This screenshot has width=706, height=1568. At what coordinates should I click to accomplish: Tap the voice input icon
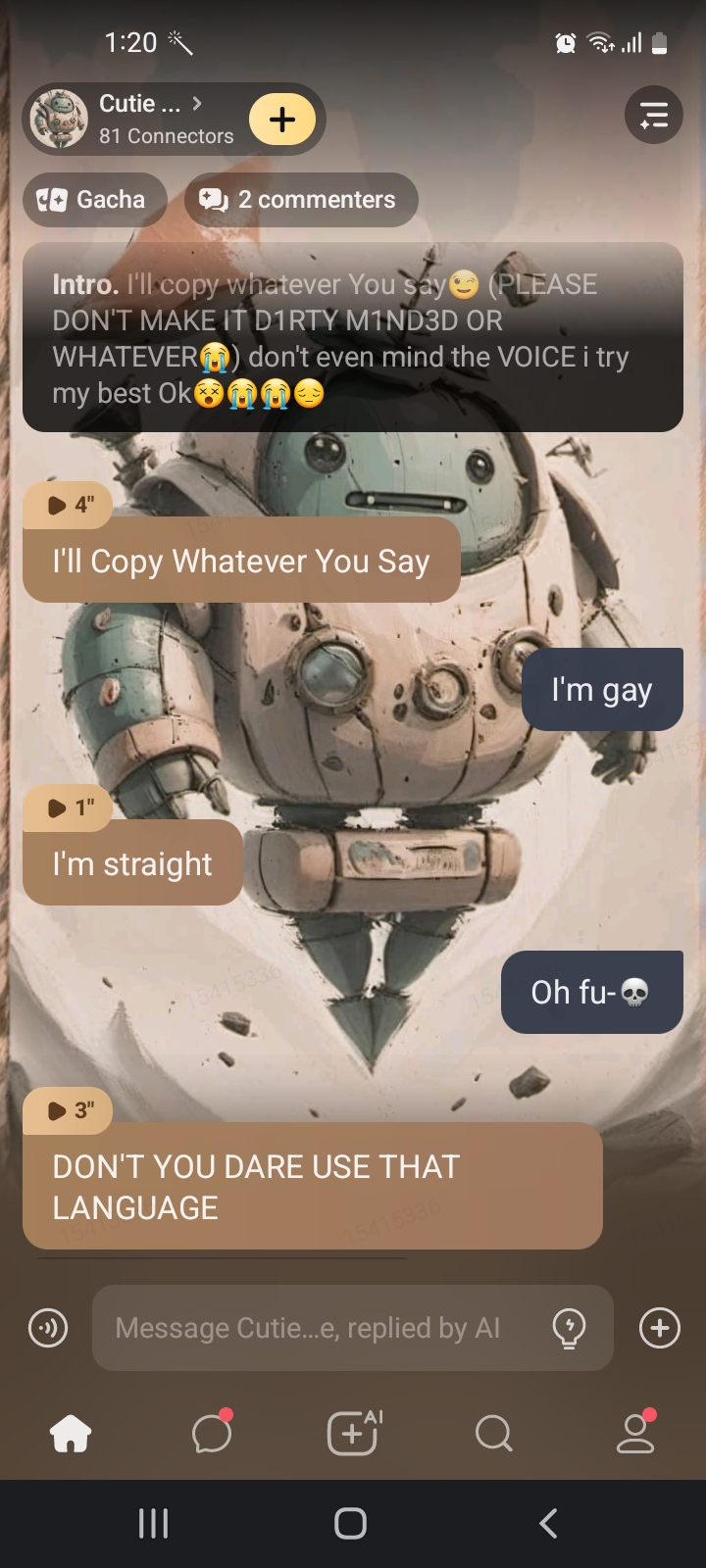click(x=48, y=1328)
